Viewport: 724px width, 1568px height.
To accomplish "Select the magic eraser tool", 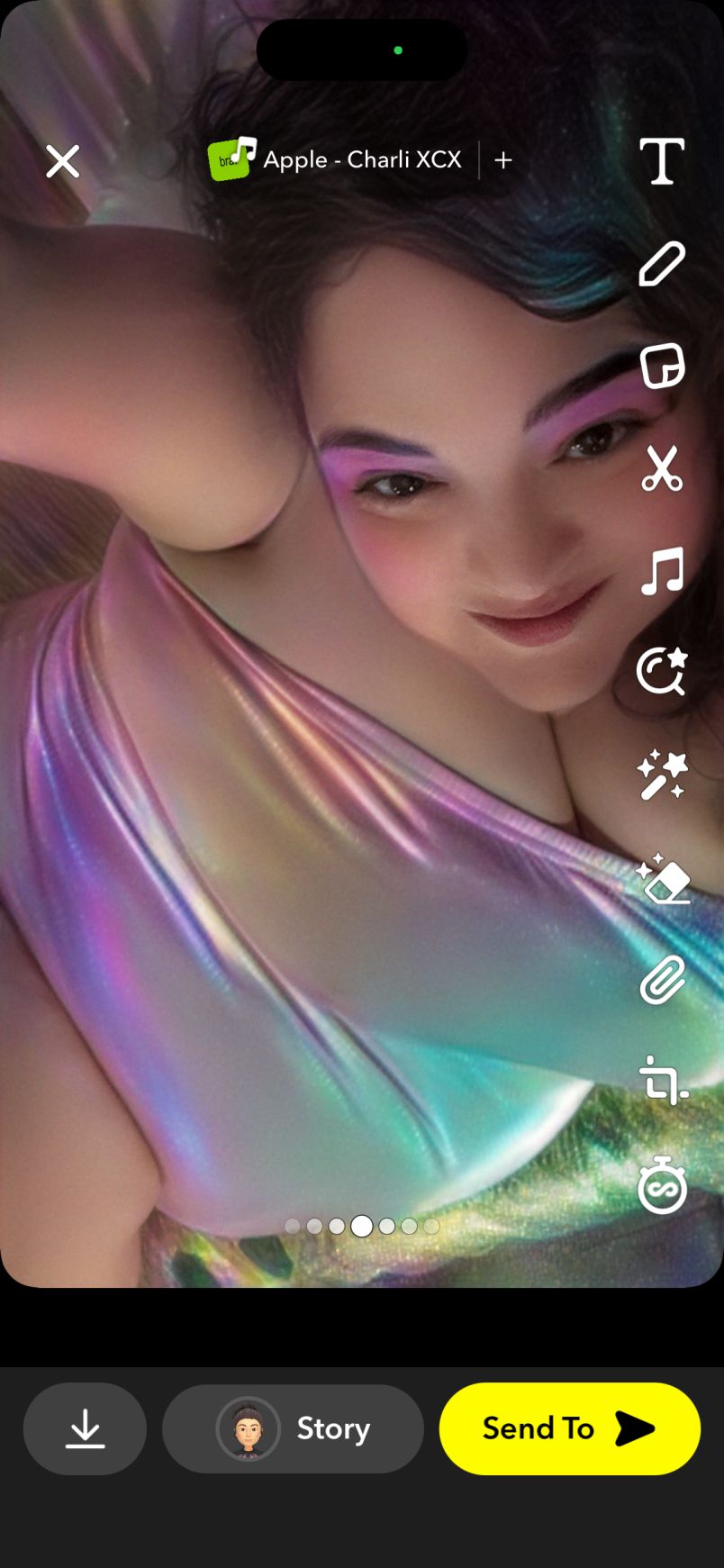I will click(662, 878).
